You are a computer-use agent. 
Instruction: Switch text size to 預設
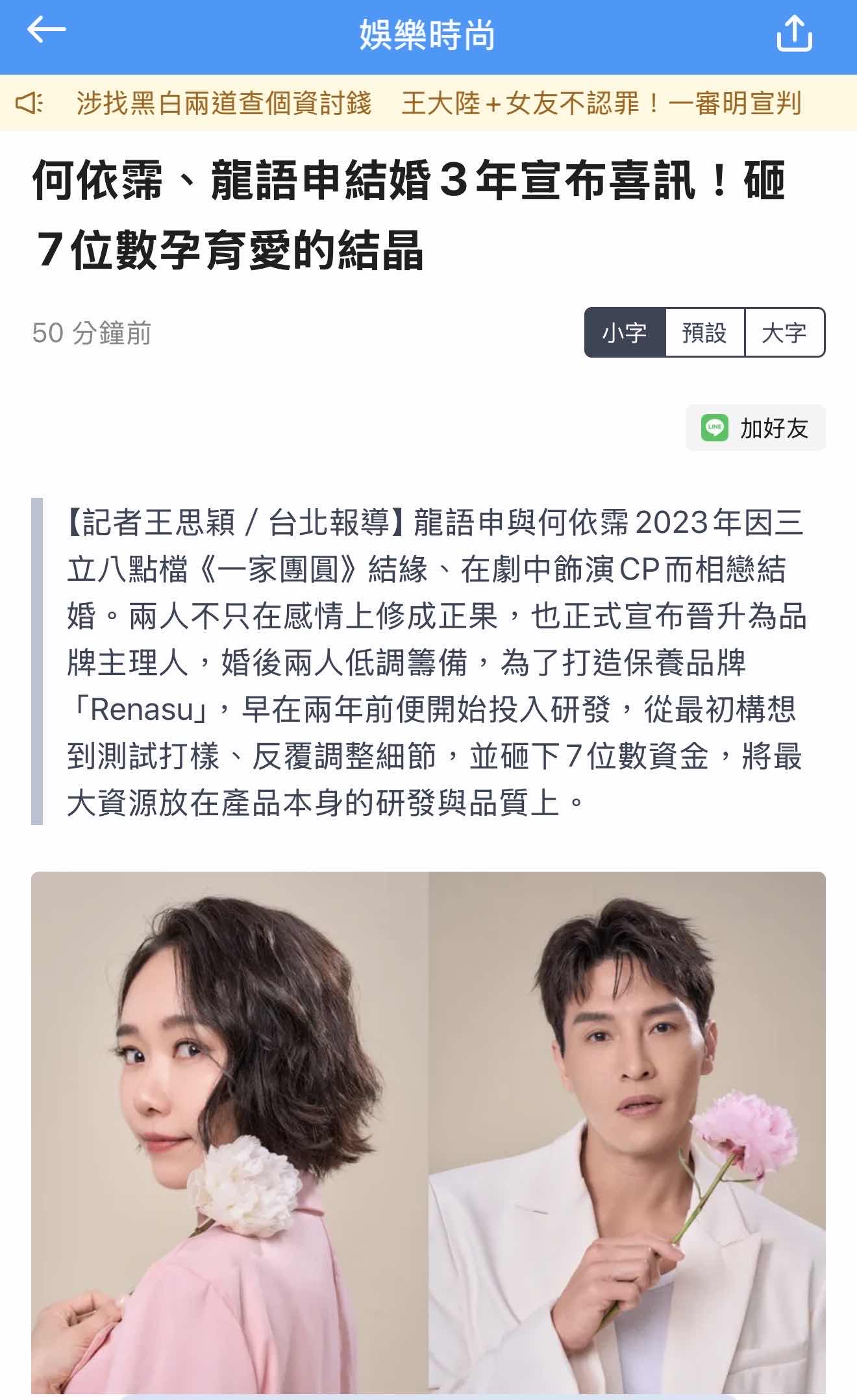pyautogui.click(x=704, y=332)
